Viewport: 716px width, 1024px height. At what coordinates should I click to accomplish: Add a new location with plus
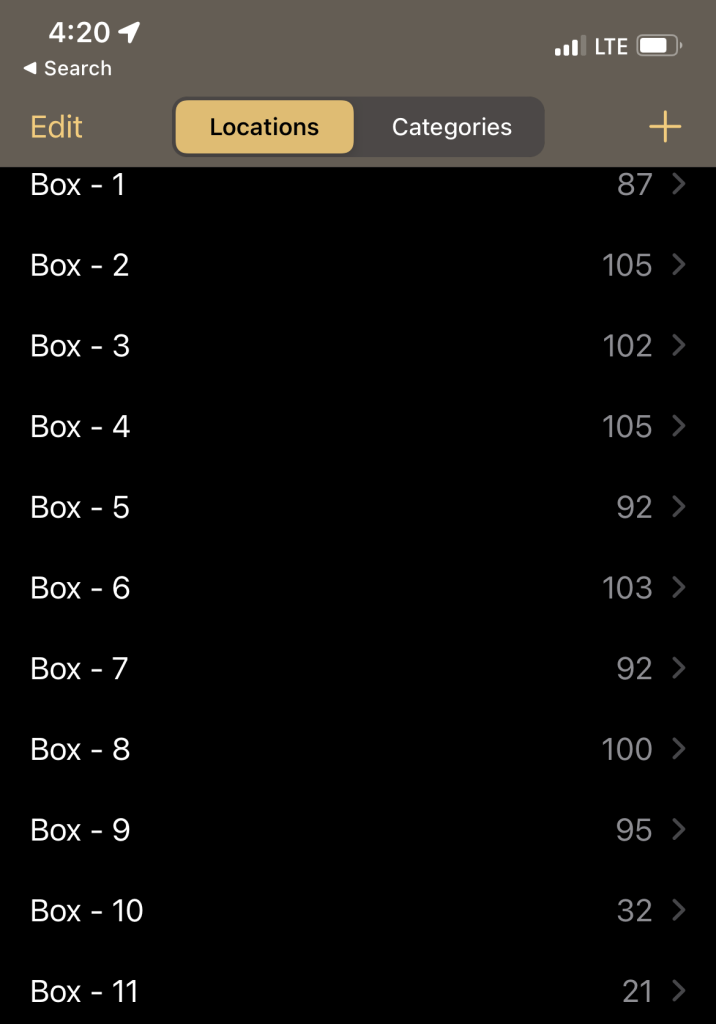click(665, 127)
